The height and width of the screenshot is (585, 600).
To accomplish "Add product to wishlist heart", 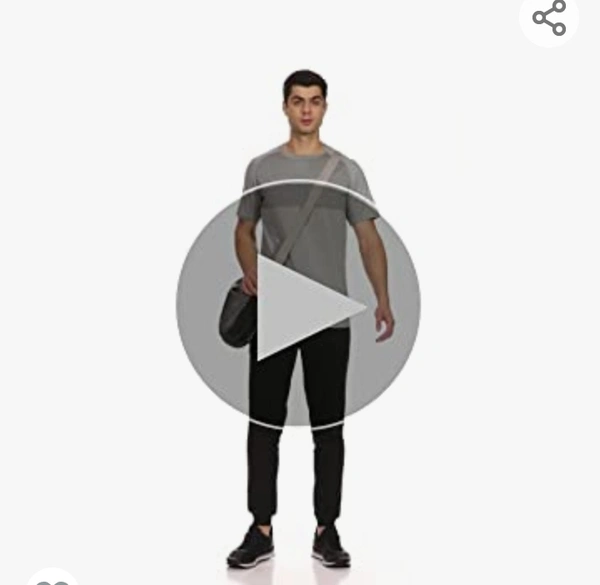I will point(52,578).
